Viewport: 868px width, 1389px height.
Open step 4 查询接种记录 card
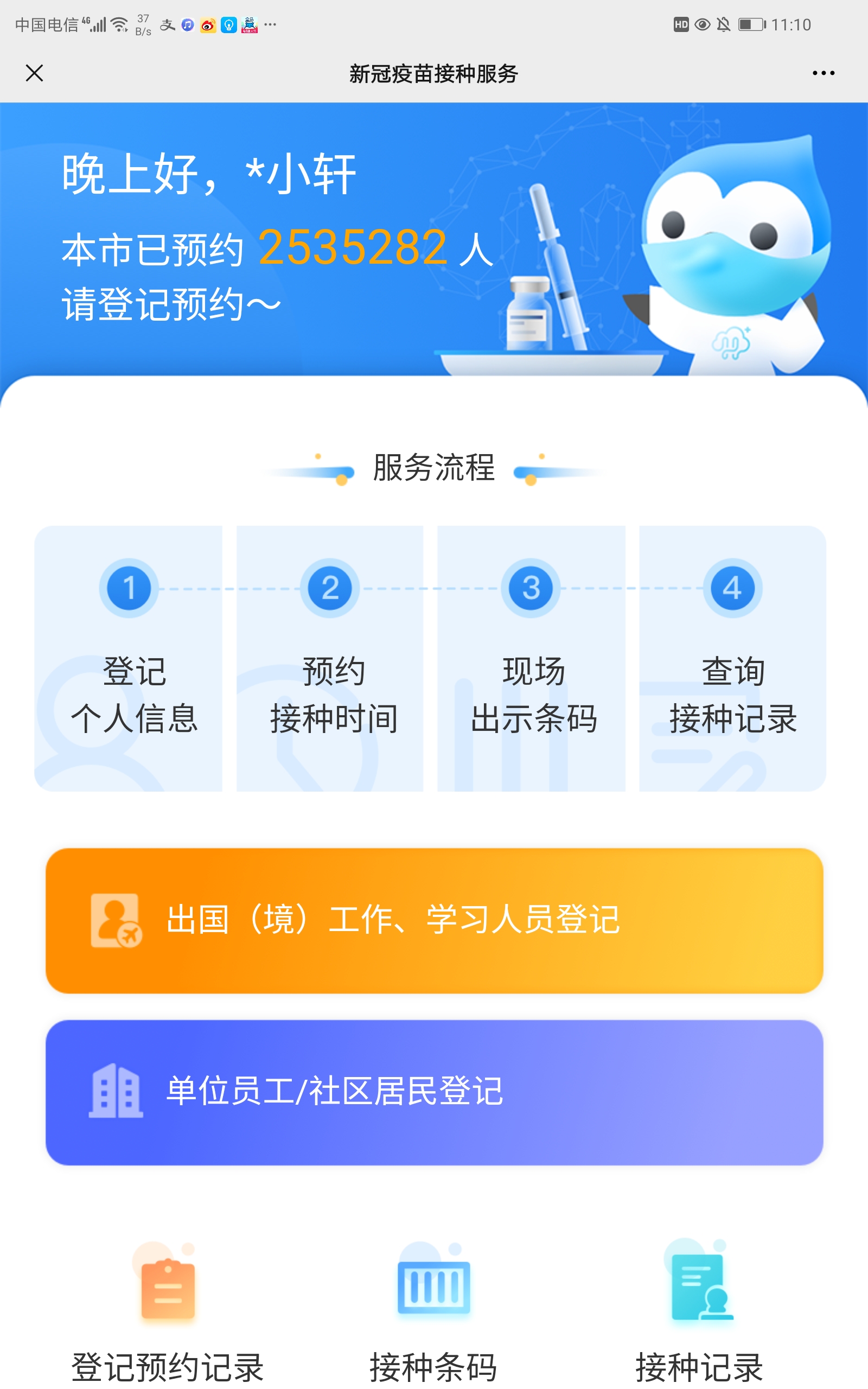(x=732, y=658)
